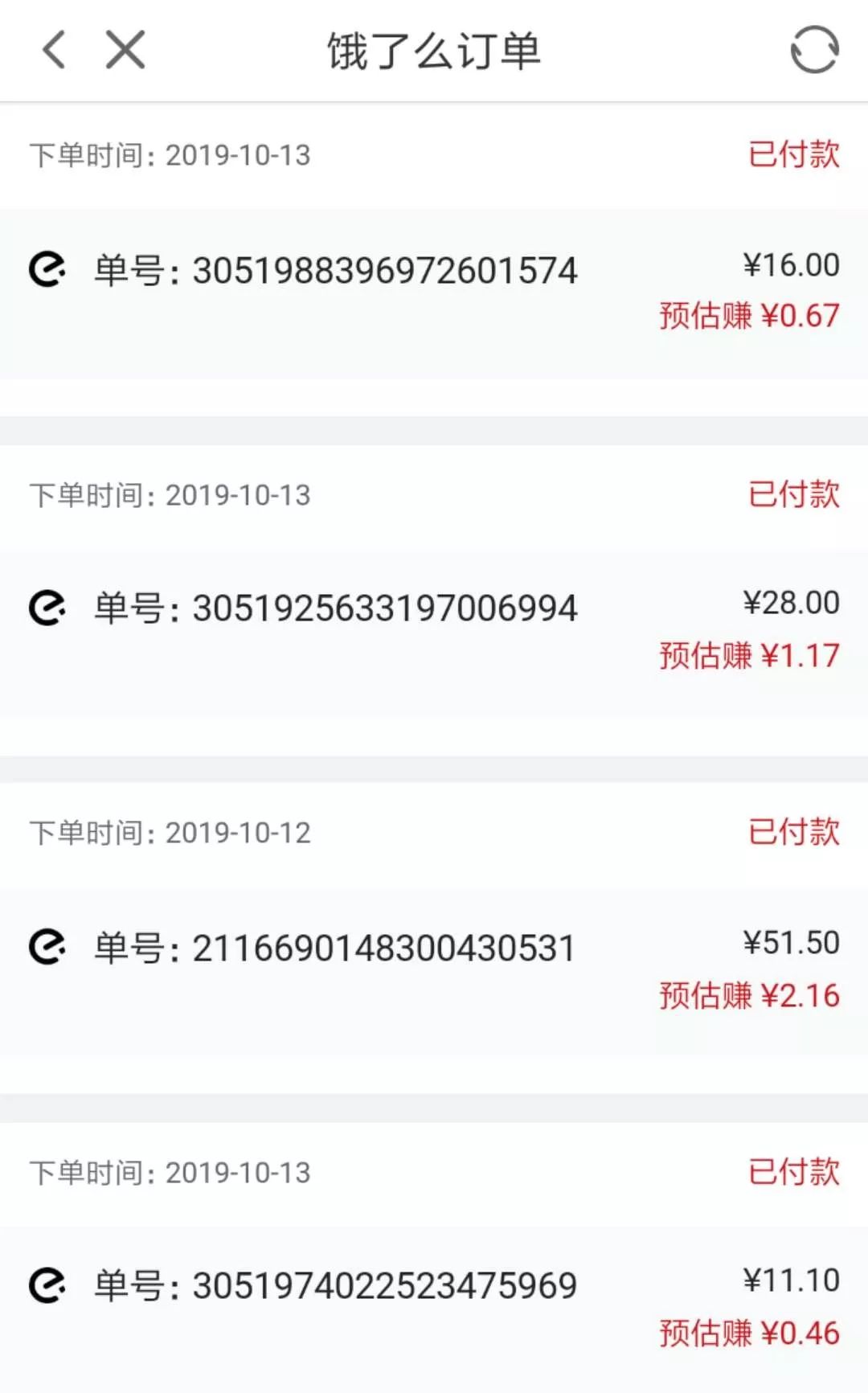This screenshot has height=1393, width=868.
Task: Go back using the top-left arrow
Action: [x=54, y=51]
